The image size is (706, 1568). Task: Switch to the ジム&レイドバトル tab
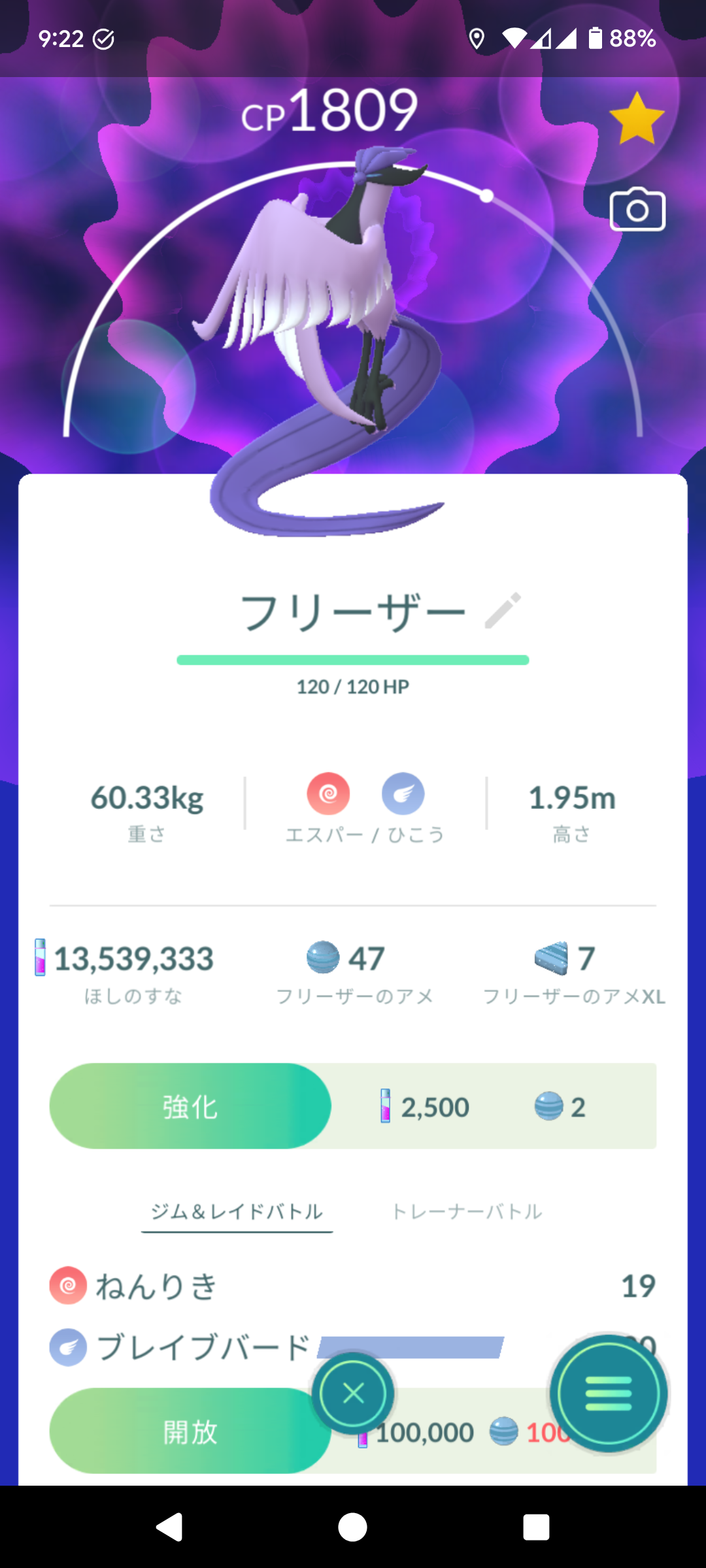coord(237,1212)
